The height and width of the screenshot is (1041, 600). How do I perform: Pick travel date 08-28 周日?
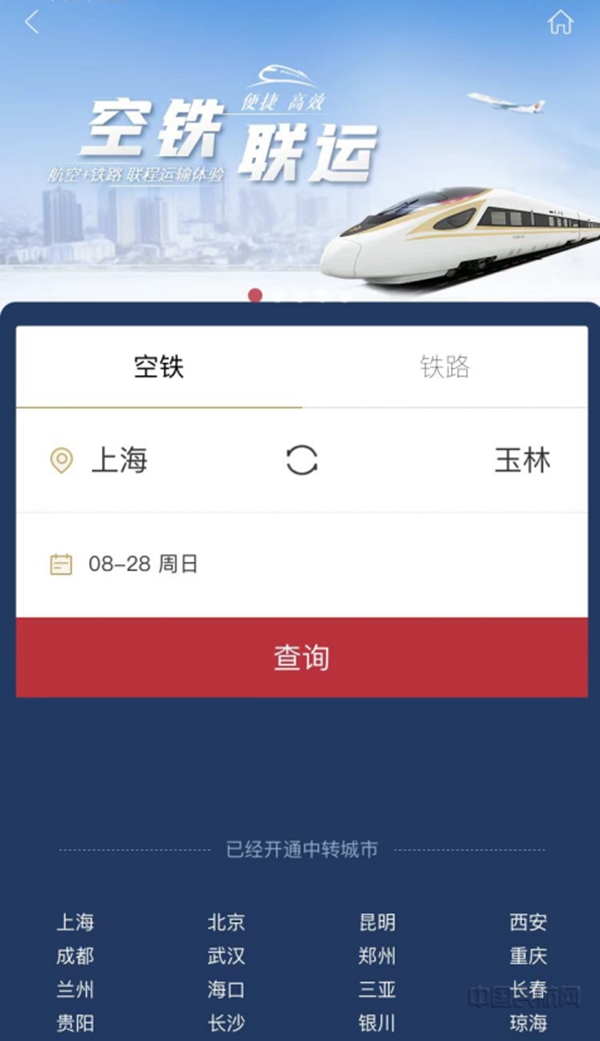tap(302, 564)
